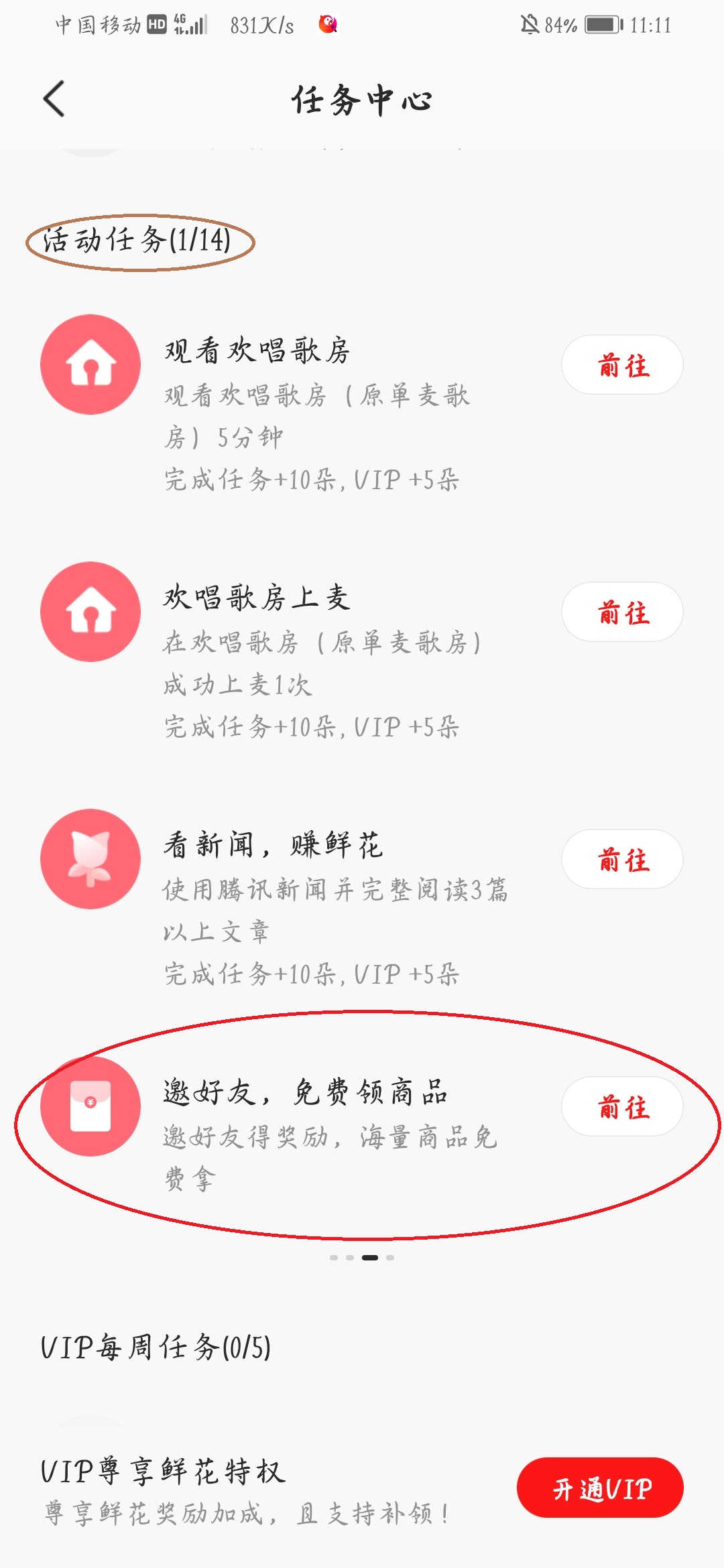724x1568 pixels.
Task: Open the 活动任务(1/14) section header
Action: (136, 242)
